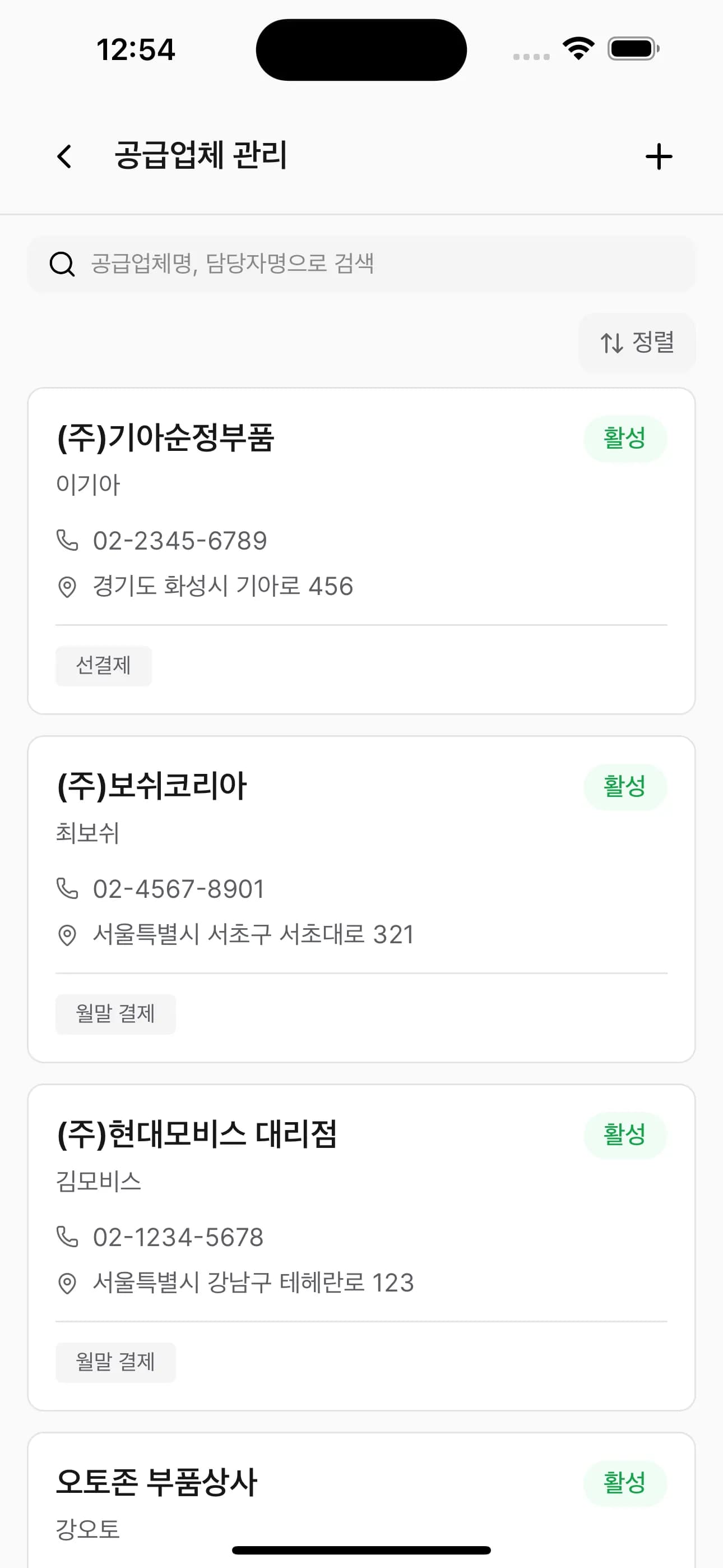Open the 정렬 sort options
The image size is (723, 1568).
coord(637,342)
